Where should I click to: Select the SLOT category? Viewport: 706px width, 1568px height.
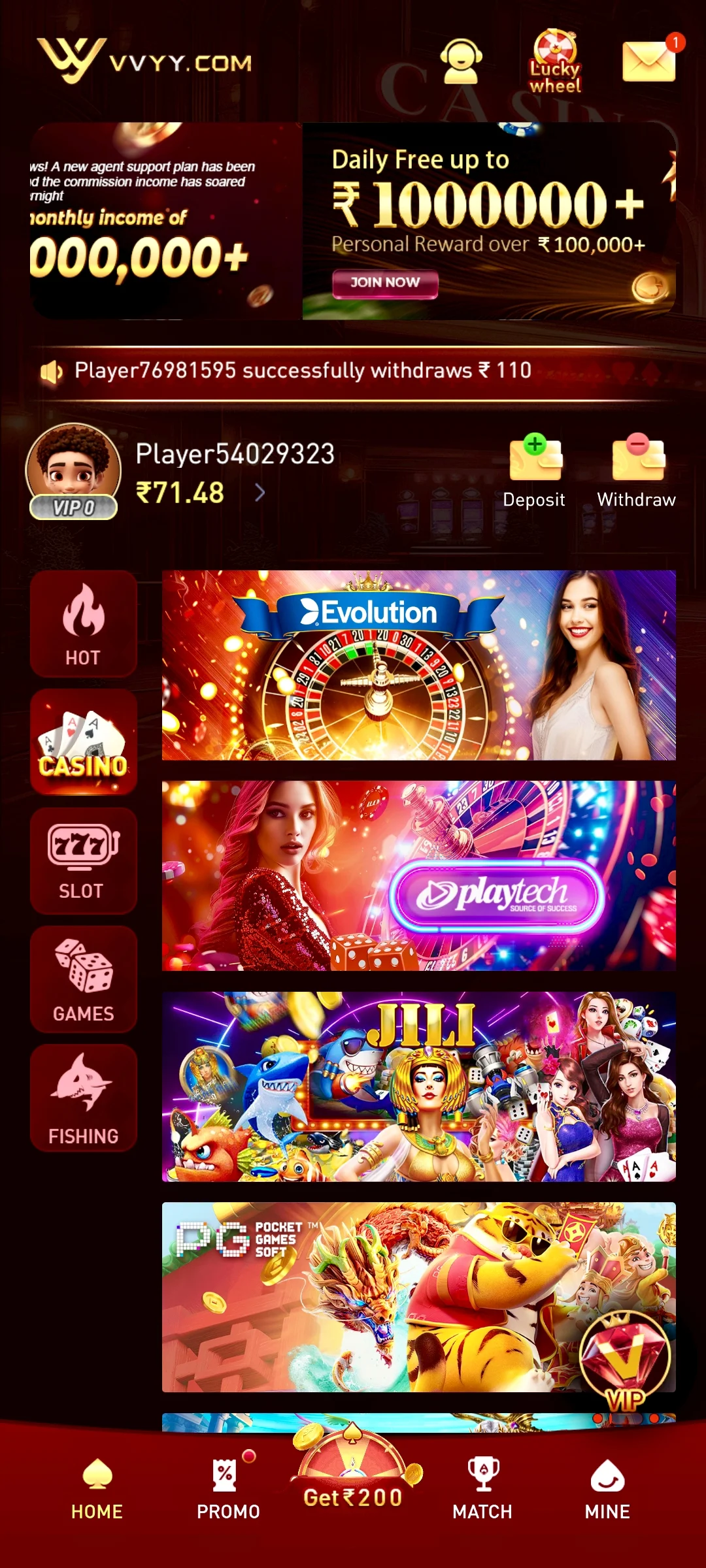tap(84, 860)
